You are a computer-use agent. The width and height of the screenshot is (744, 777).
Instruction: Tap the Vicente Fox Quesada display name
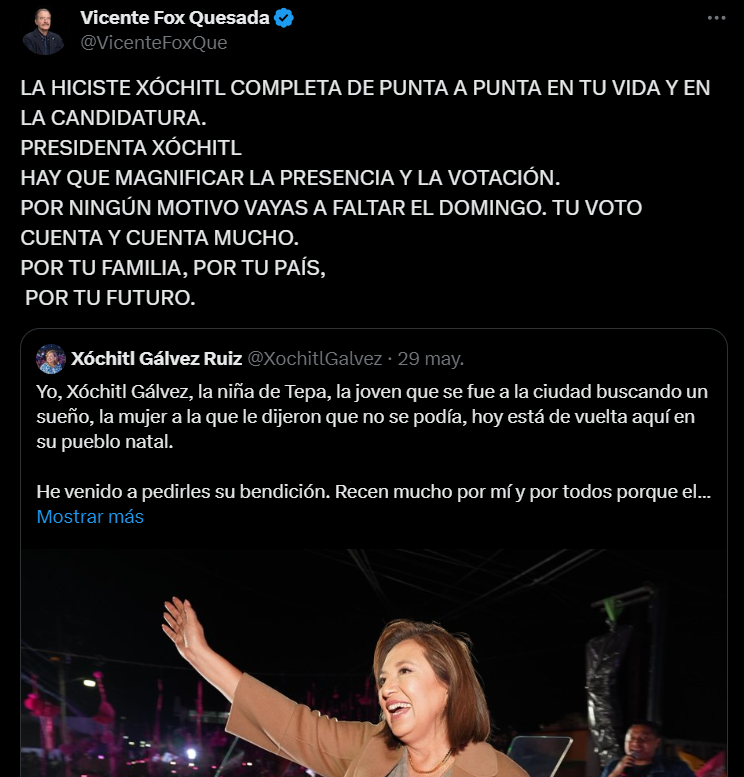point(174,18)
